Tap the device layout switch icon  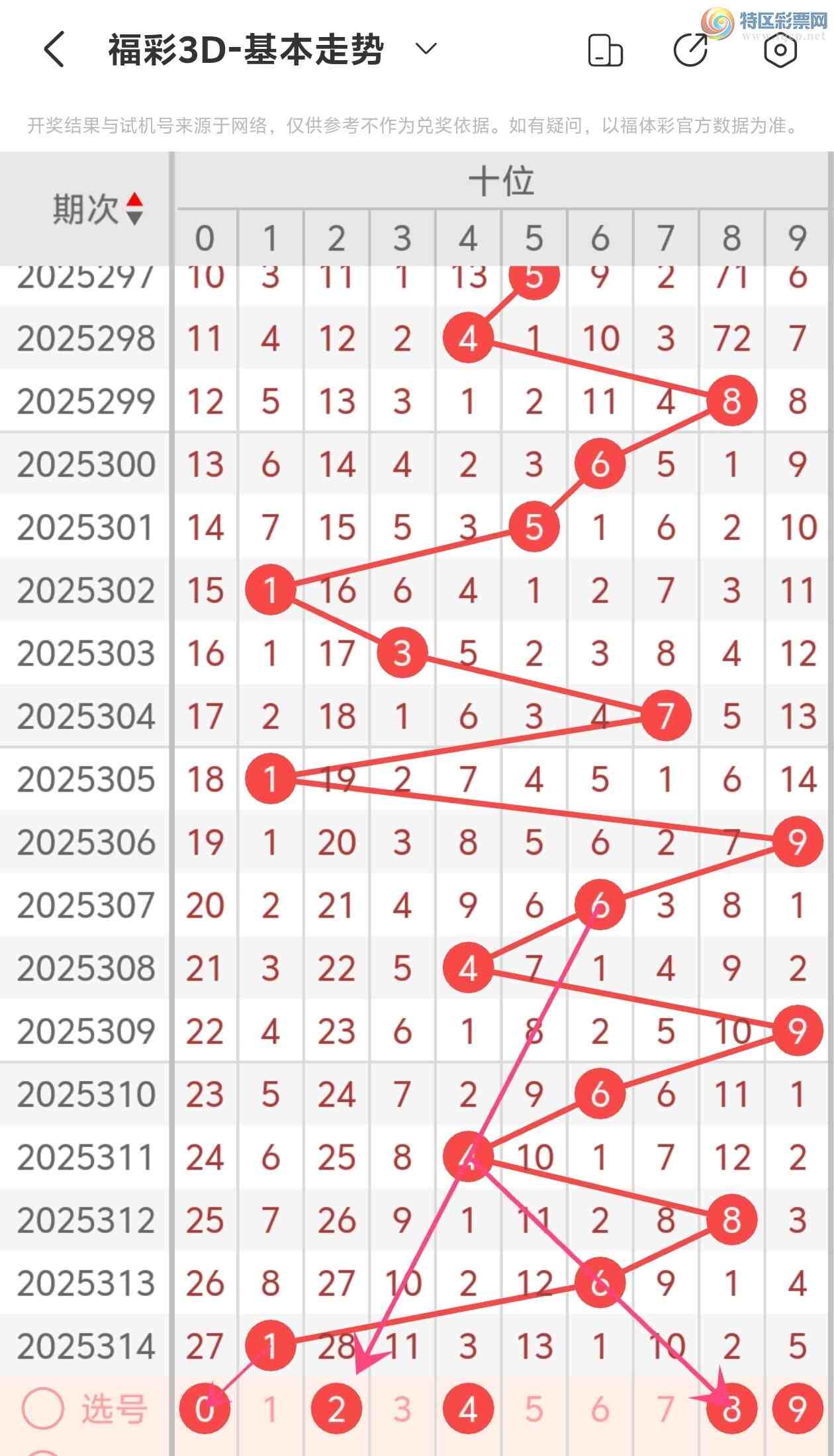[x=605, y=51]
